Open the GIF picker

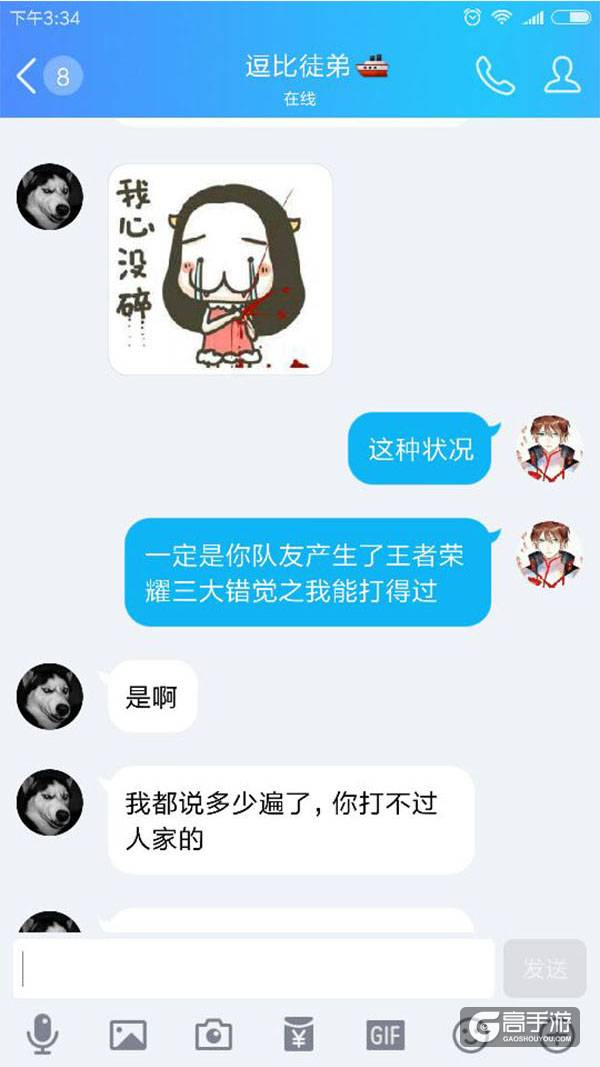385,1034
